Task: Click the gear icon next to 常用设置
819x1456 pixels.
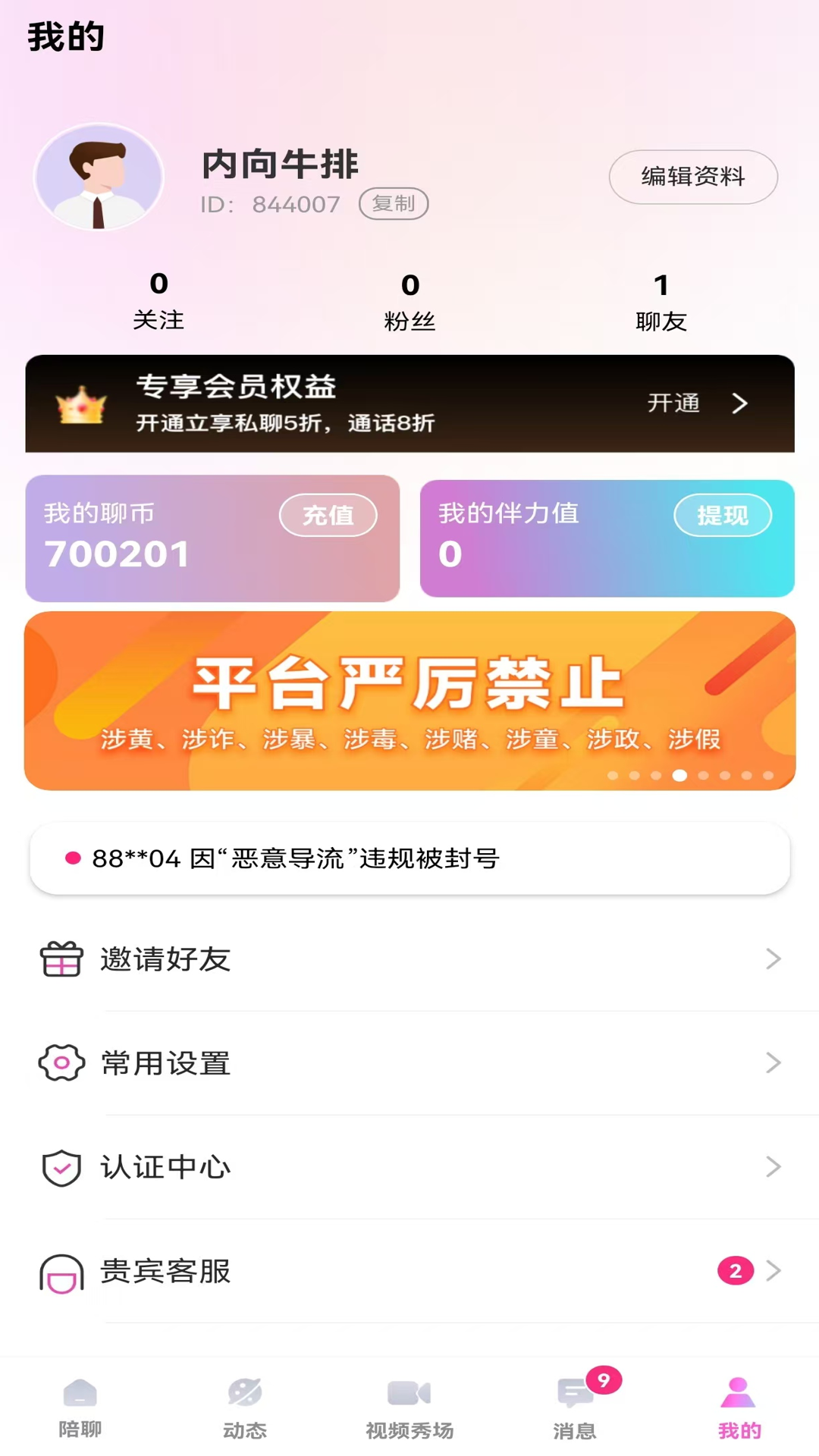Action: point(61,1063)
